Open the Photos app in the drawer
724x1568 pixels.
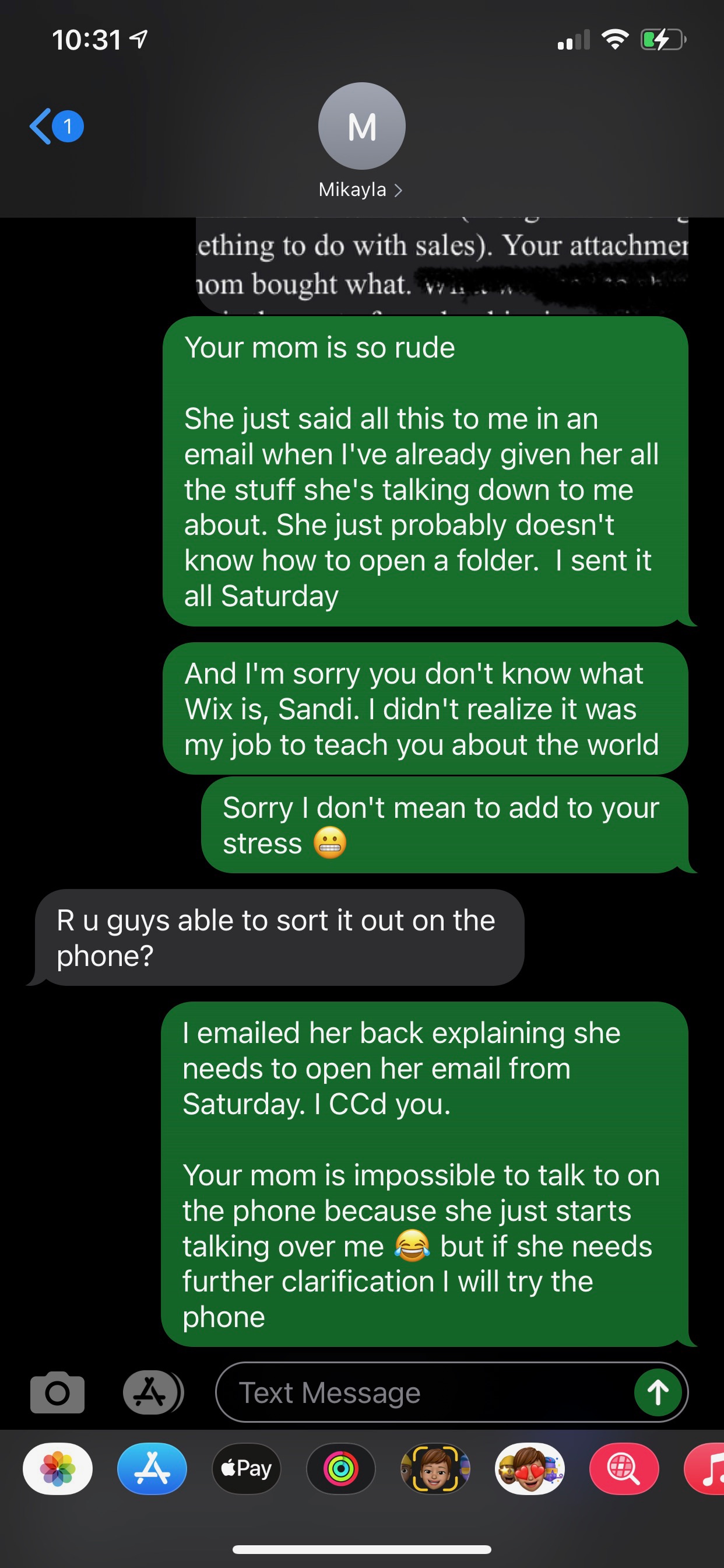(58, 1469)
